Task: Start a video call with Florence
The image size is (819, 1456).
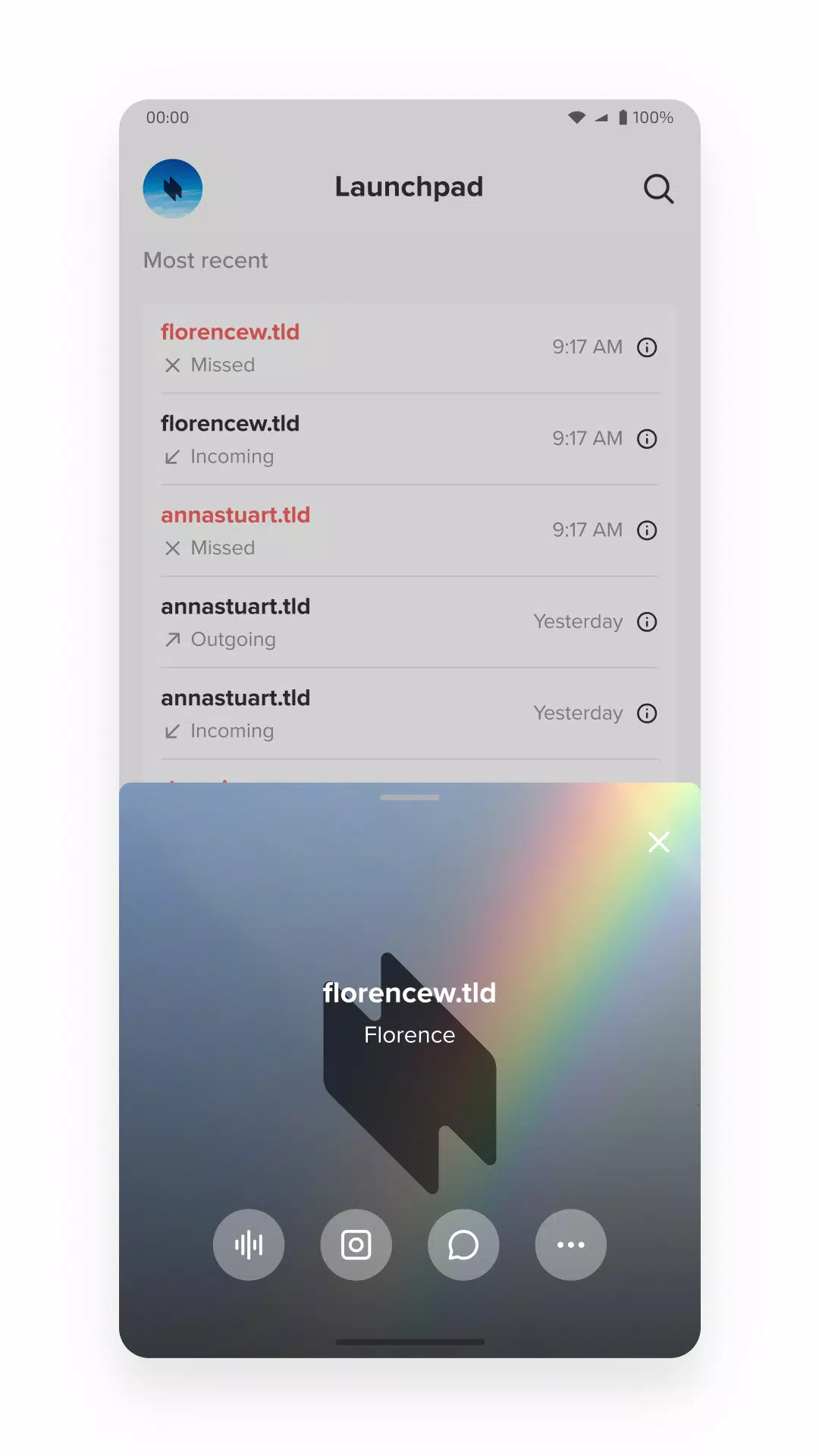Action: (356, 1244)
